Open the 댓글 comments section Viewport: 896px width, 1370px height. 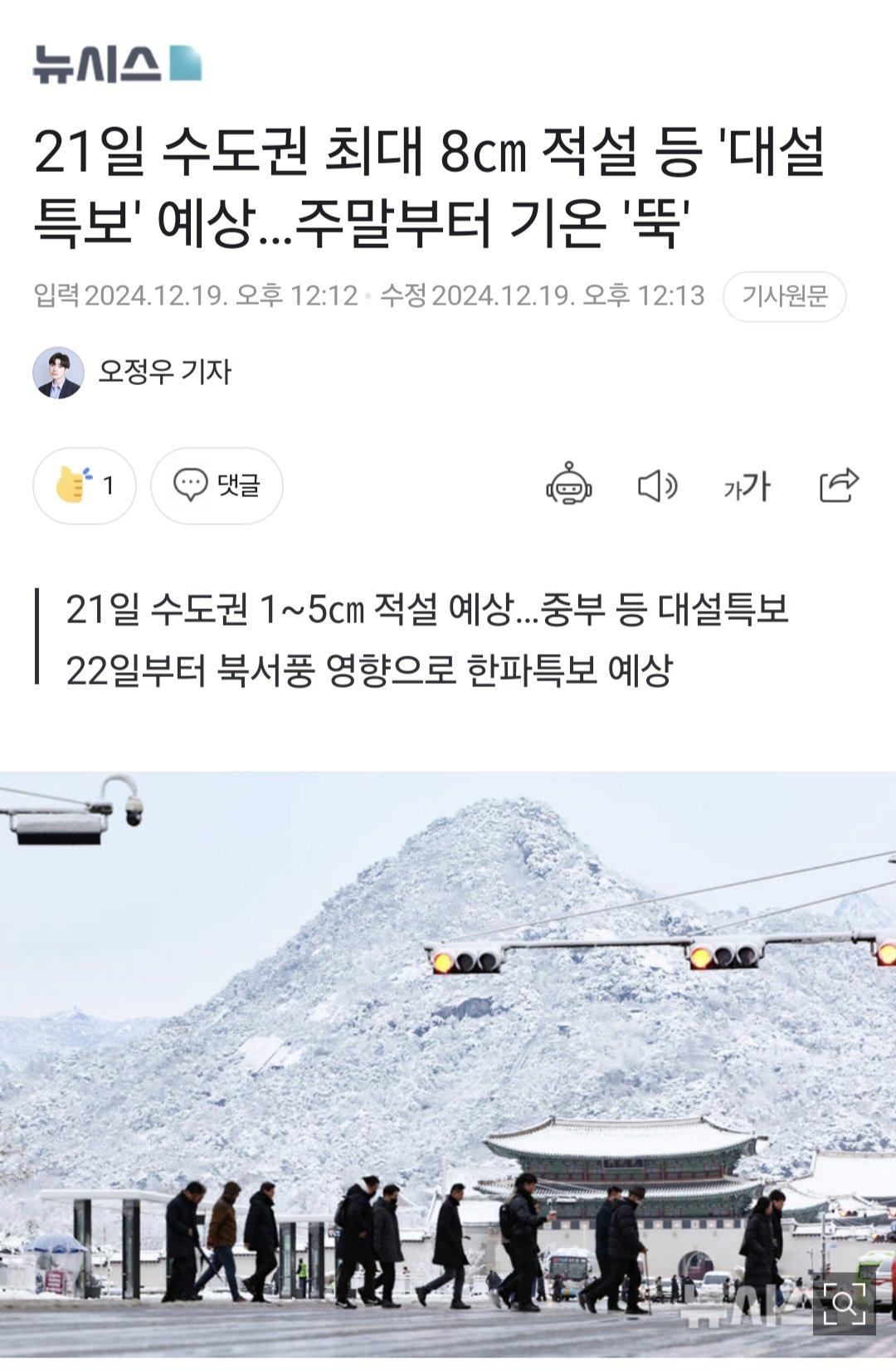(217, 485)
